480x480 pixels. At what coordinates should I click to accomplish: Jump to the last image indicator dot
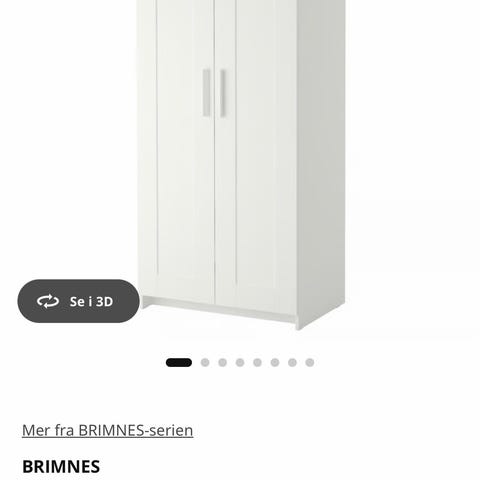[310, 362]
